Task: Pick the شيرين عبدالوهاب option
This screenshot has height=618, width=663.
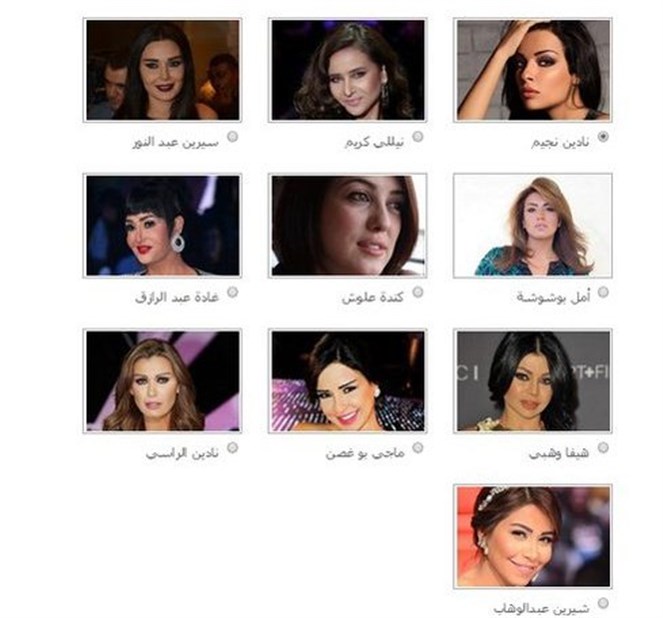Action: coord(603,603)
